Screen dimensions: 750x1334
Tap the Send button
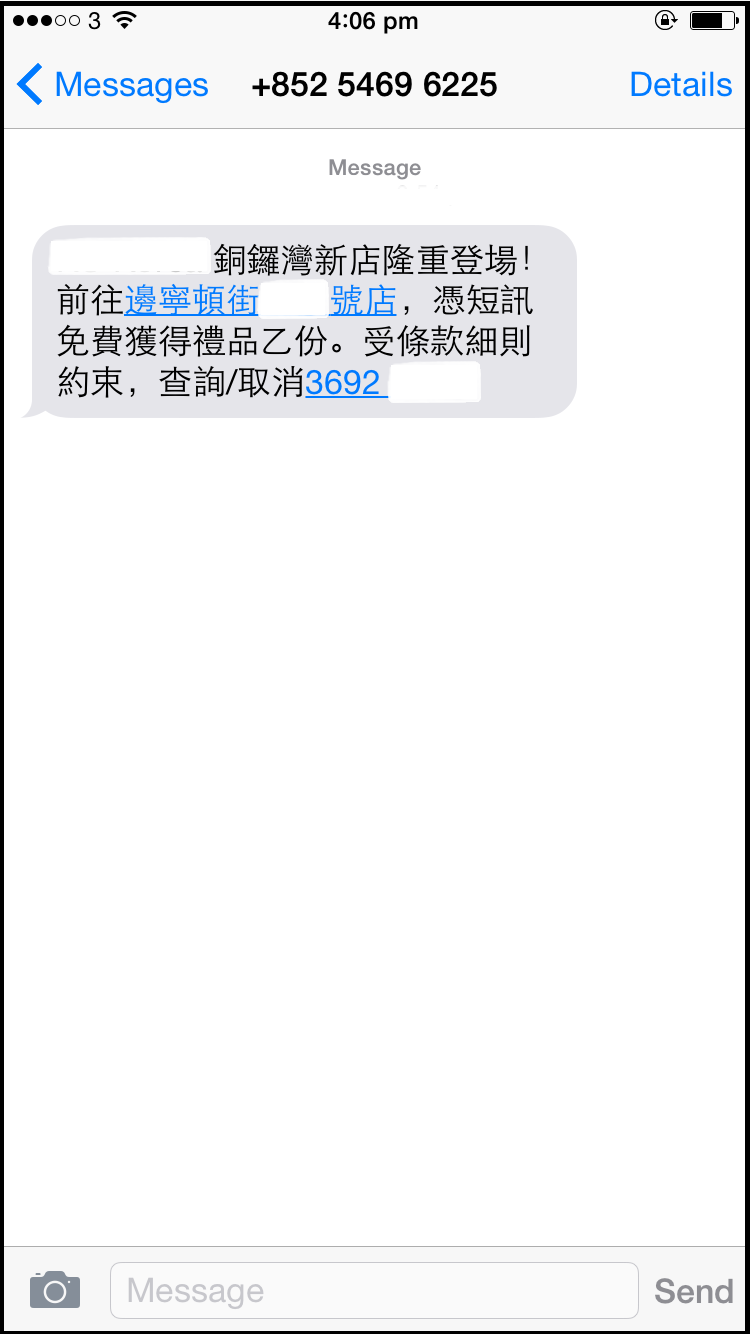693,1291
